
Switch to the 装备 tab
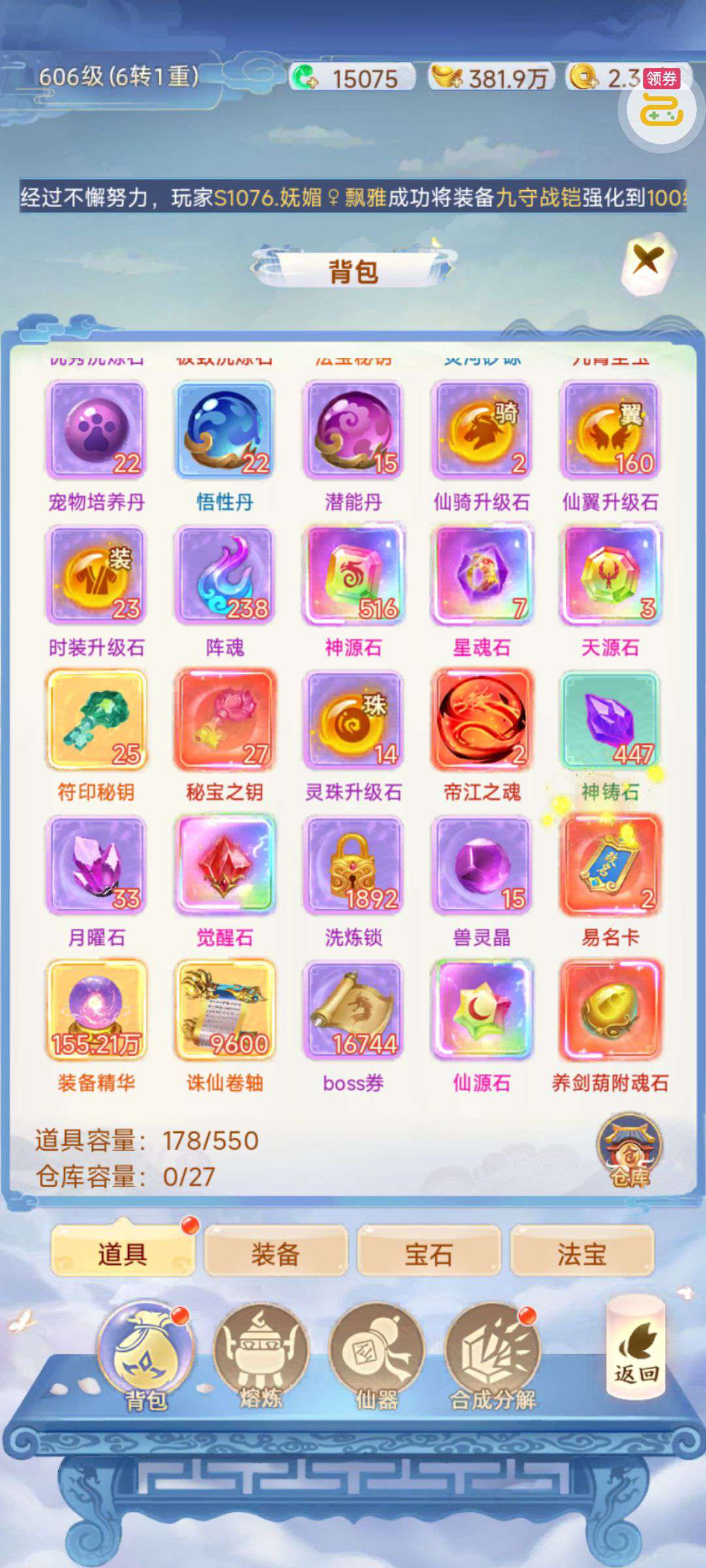tap(275, 1254)
